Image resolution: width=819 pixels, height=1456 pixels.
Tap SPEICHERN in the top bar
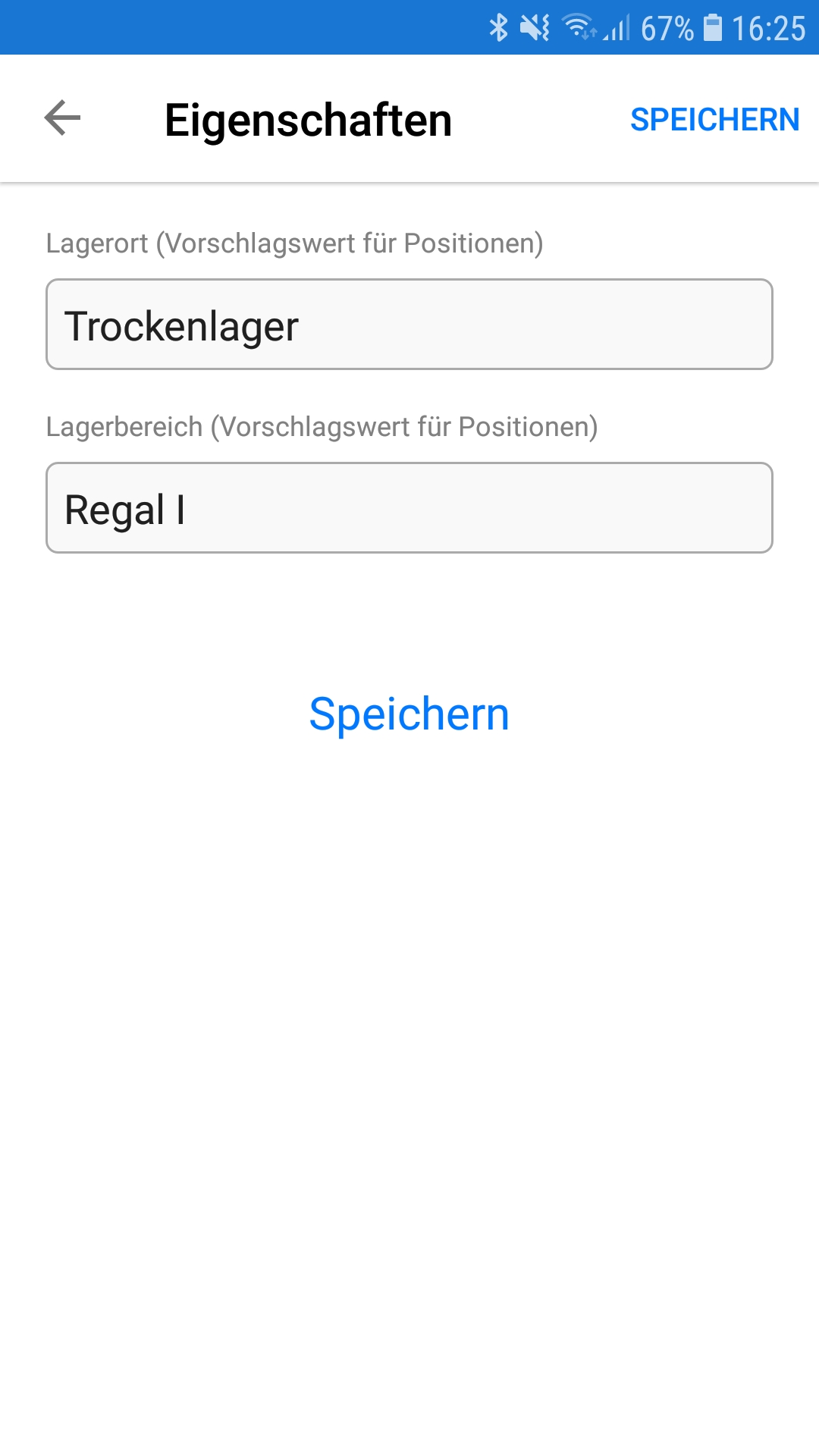(x=714, y=120)
